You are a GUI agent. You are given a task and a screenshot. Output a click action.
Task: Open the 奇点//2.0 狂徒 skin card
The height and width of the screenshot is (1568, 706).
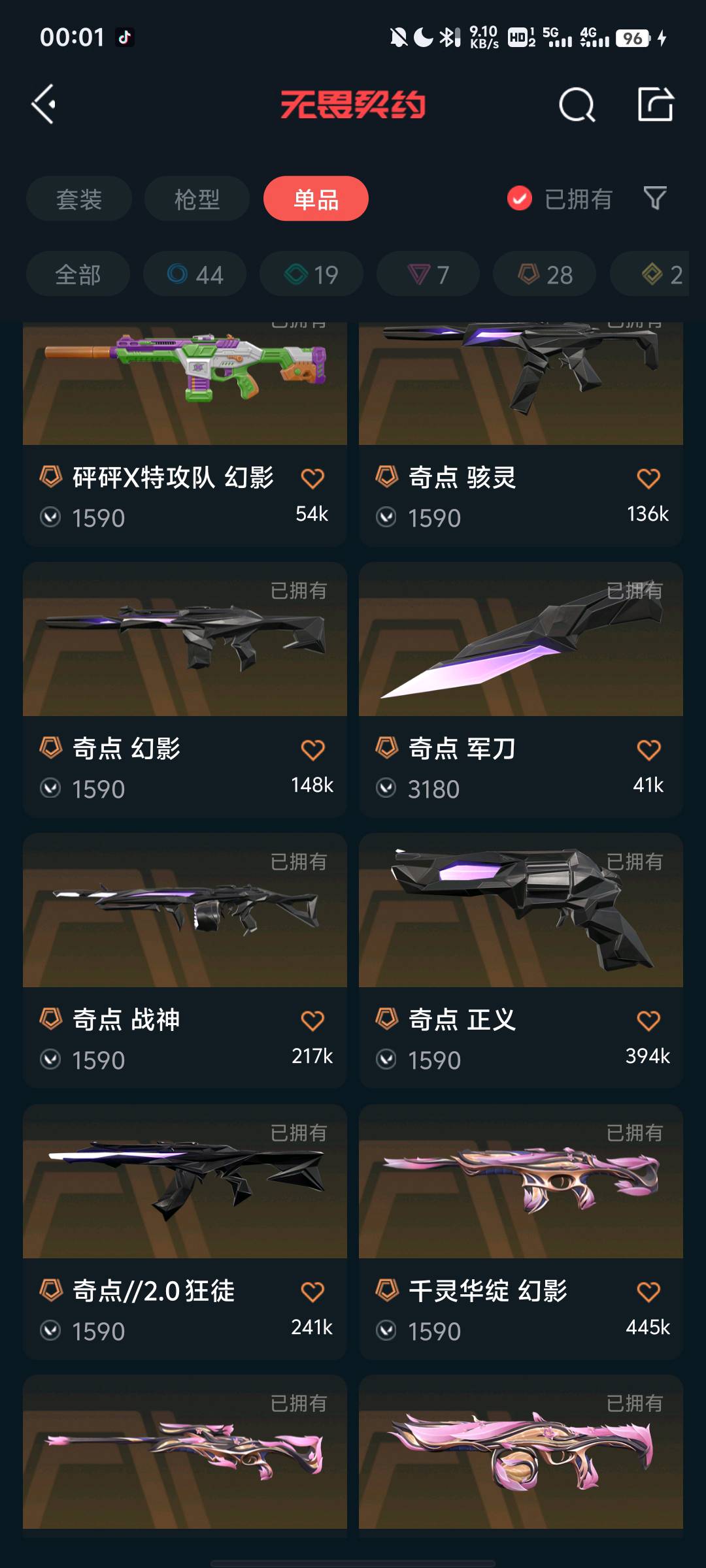[184, 1232]
